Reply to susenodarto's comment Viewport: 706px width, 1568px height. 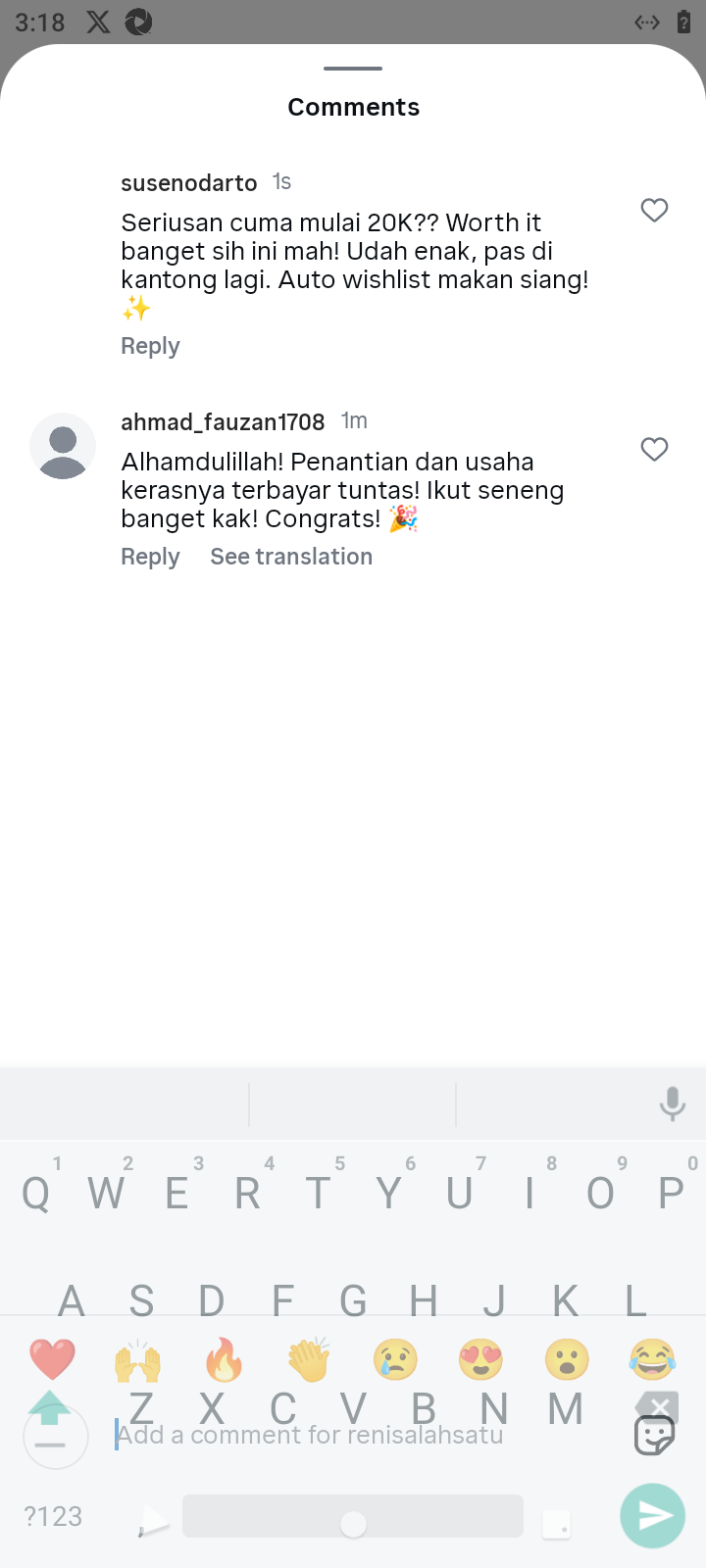(150, 346)
